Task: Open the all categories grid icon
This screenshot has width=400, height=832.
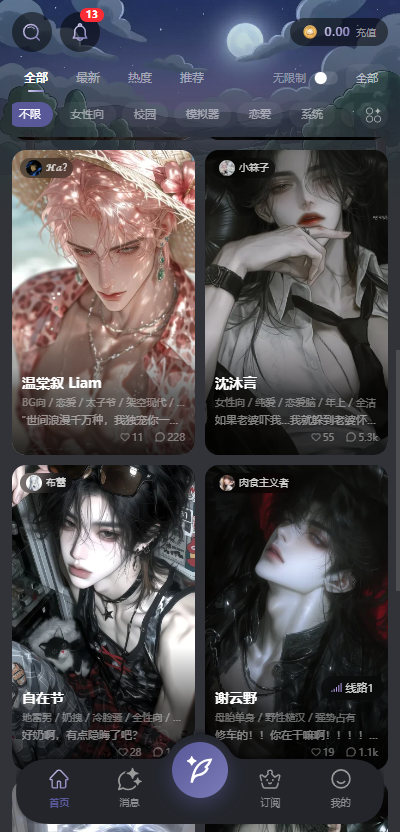Action: (x=373, y=115)
